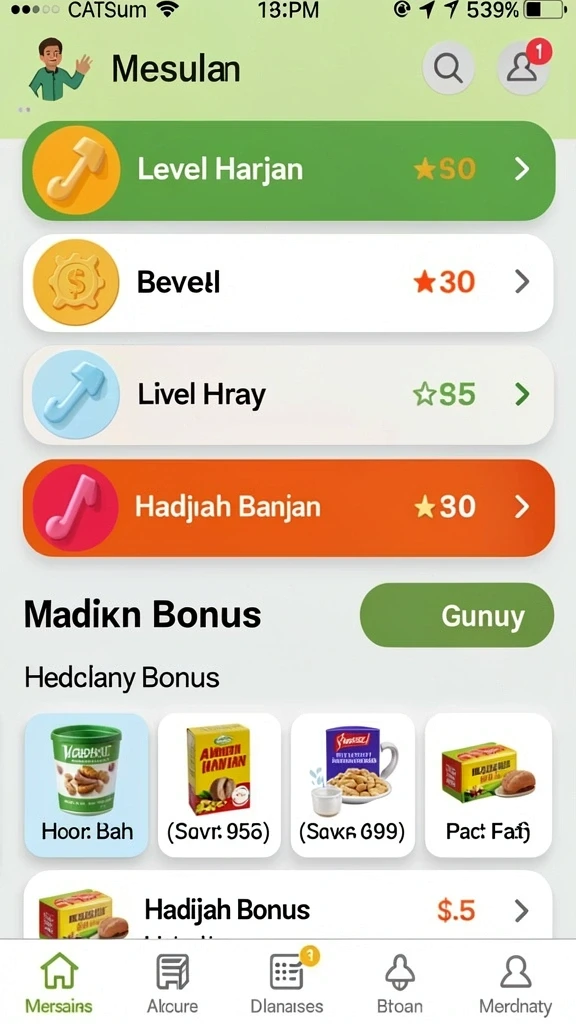The image size is (576, 1024).
Task: Tap the green Gunuy button
Action: (x=456, y=615)
